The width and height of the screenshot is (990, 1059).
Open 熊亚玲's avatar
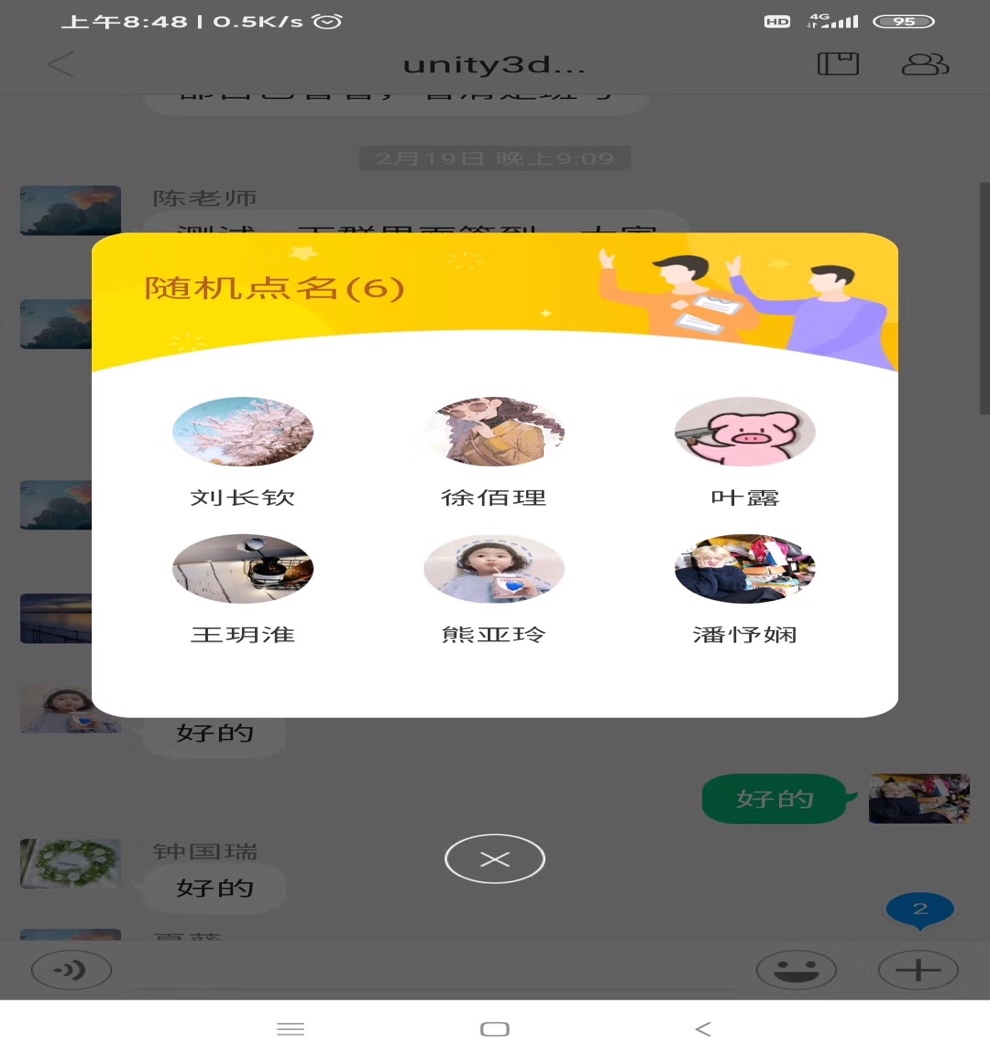click(x=494, y=568)
